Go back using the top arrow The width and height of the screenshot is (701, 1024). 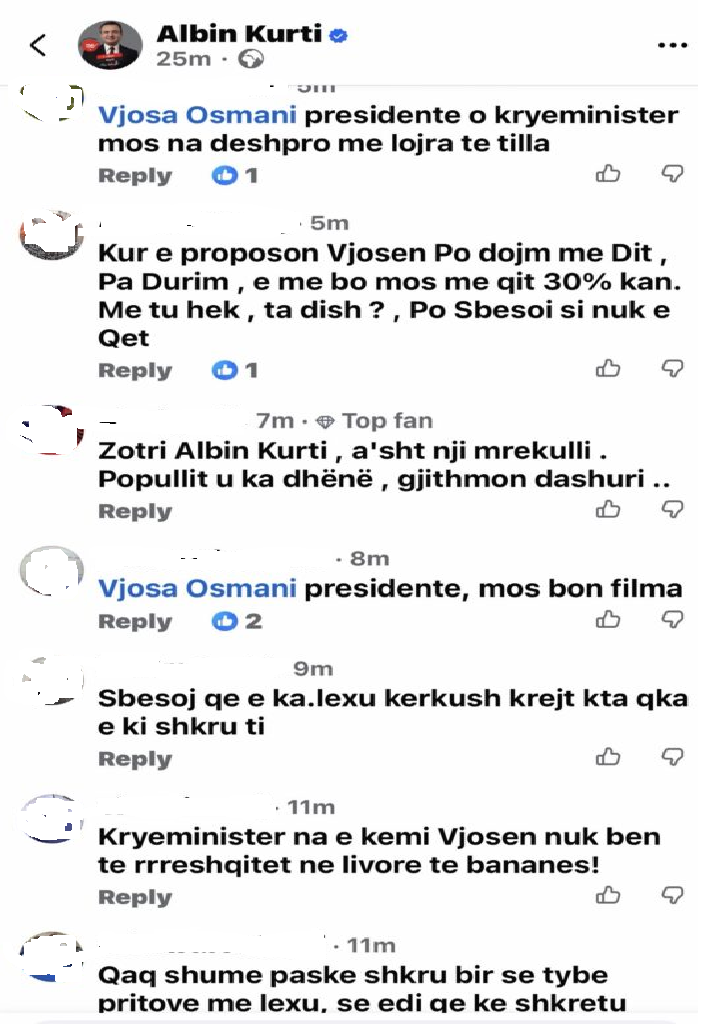[38, 45]
